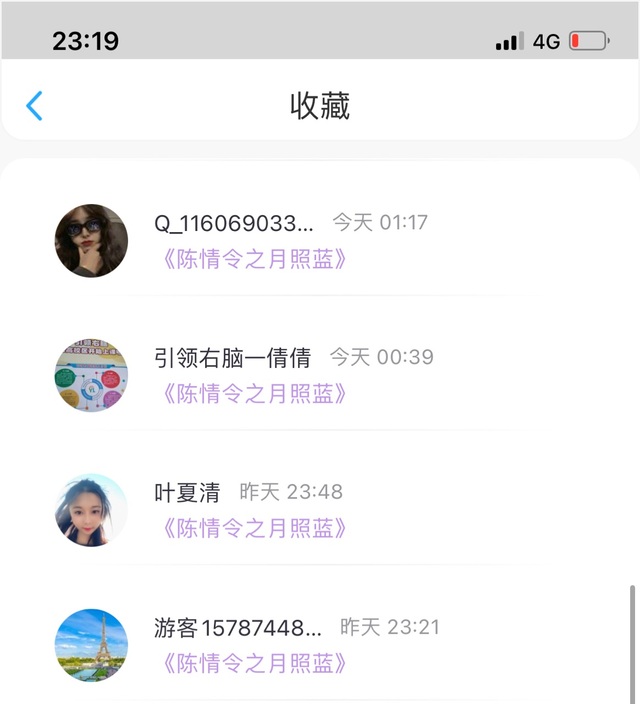Open 《陈情令之月照蓝》 link under 叶夏清

coord(254,528)
